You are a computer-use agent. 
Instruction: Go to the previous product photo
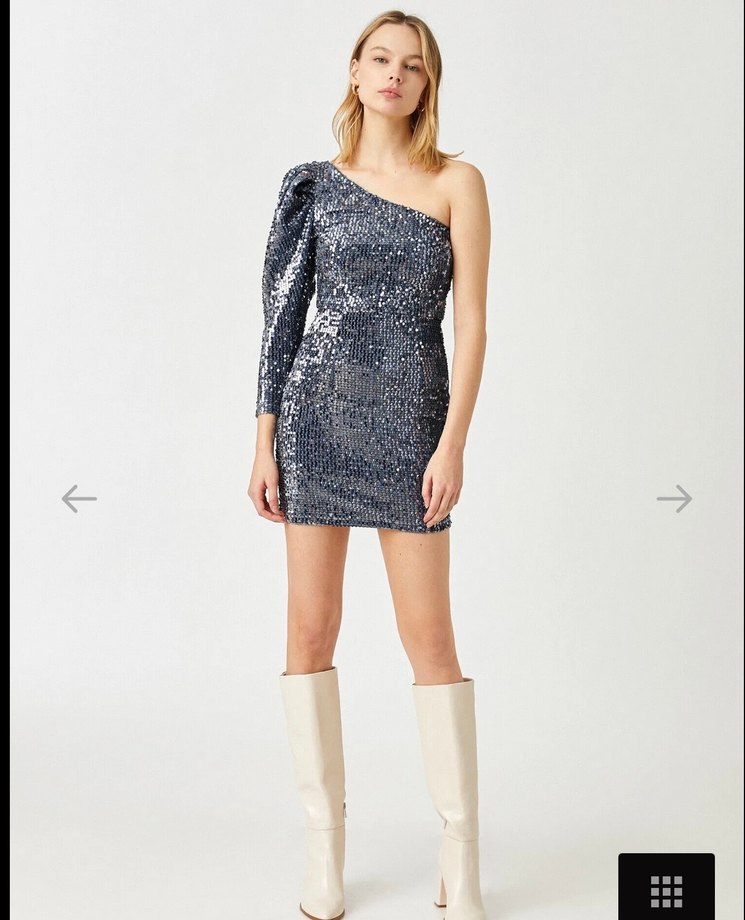[79, 498]
